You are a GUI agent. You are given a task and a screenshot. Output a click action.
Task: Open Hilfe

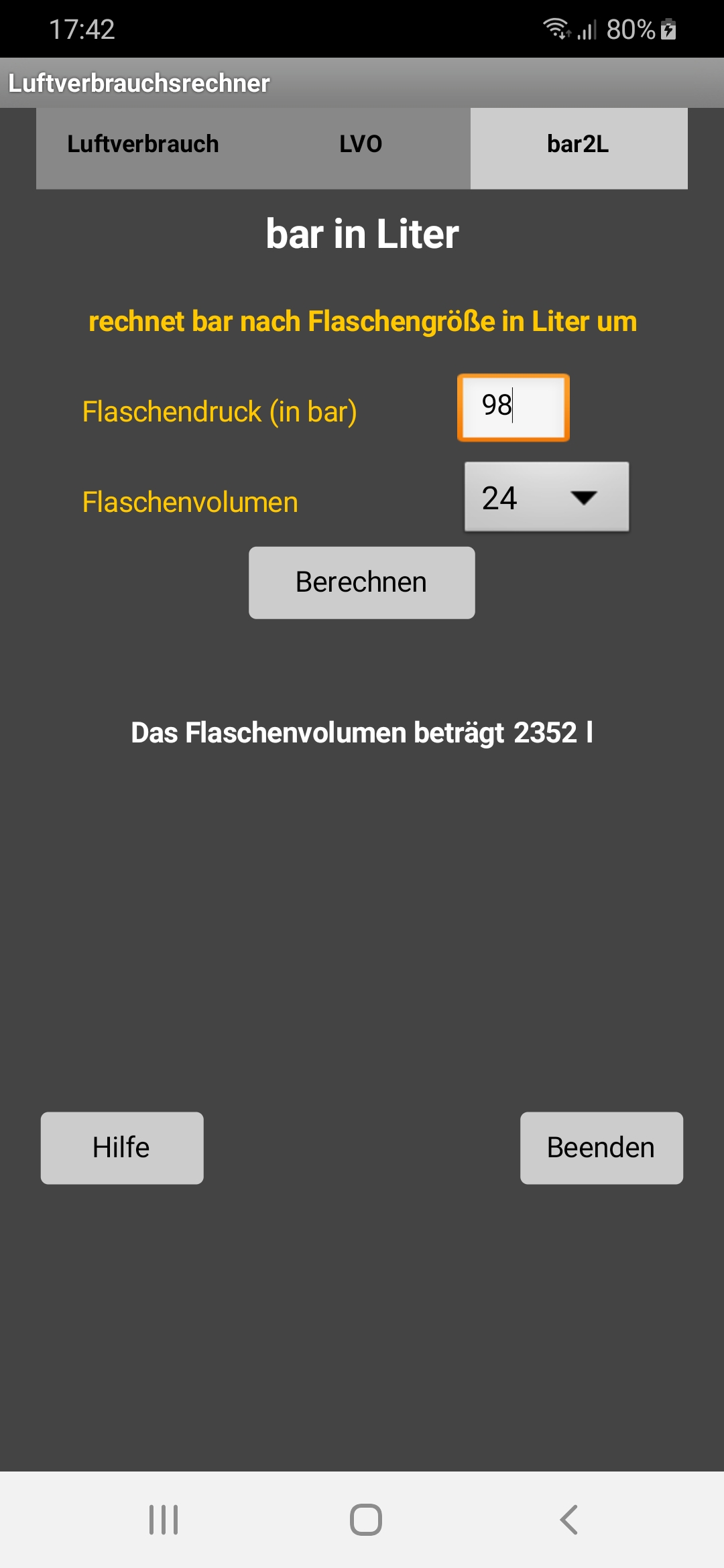(x=122, y=1148)
